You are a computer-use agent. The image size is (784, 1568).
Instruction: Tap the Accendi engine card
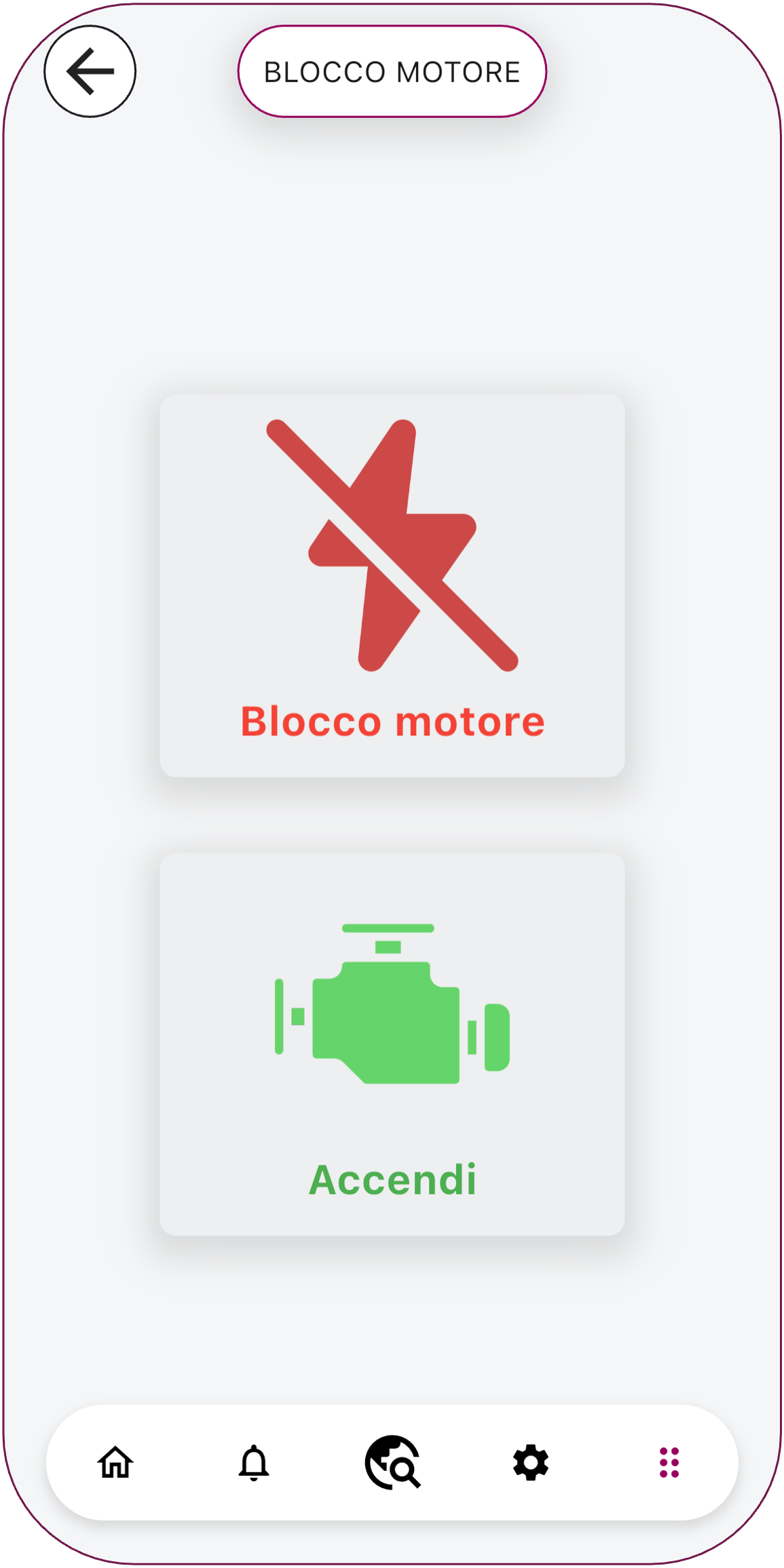(x=392, y=1044)
